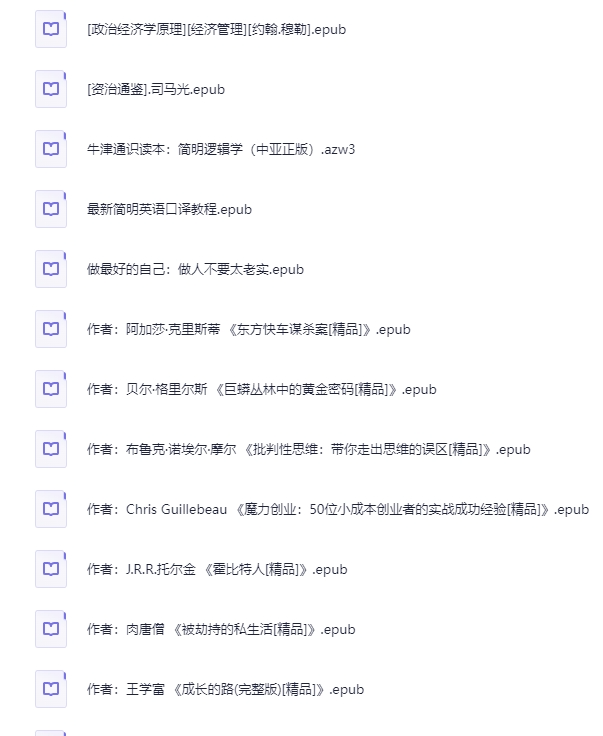Viewport: 603px width, 736px height.
Task: Open the 政治经济学原理 epub file
Action: pos(216,30)
